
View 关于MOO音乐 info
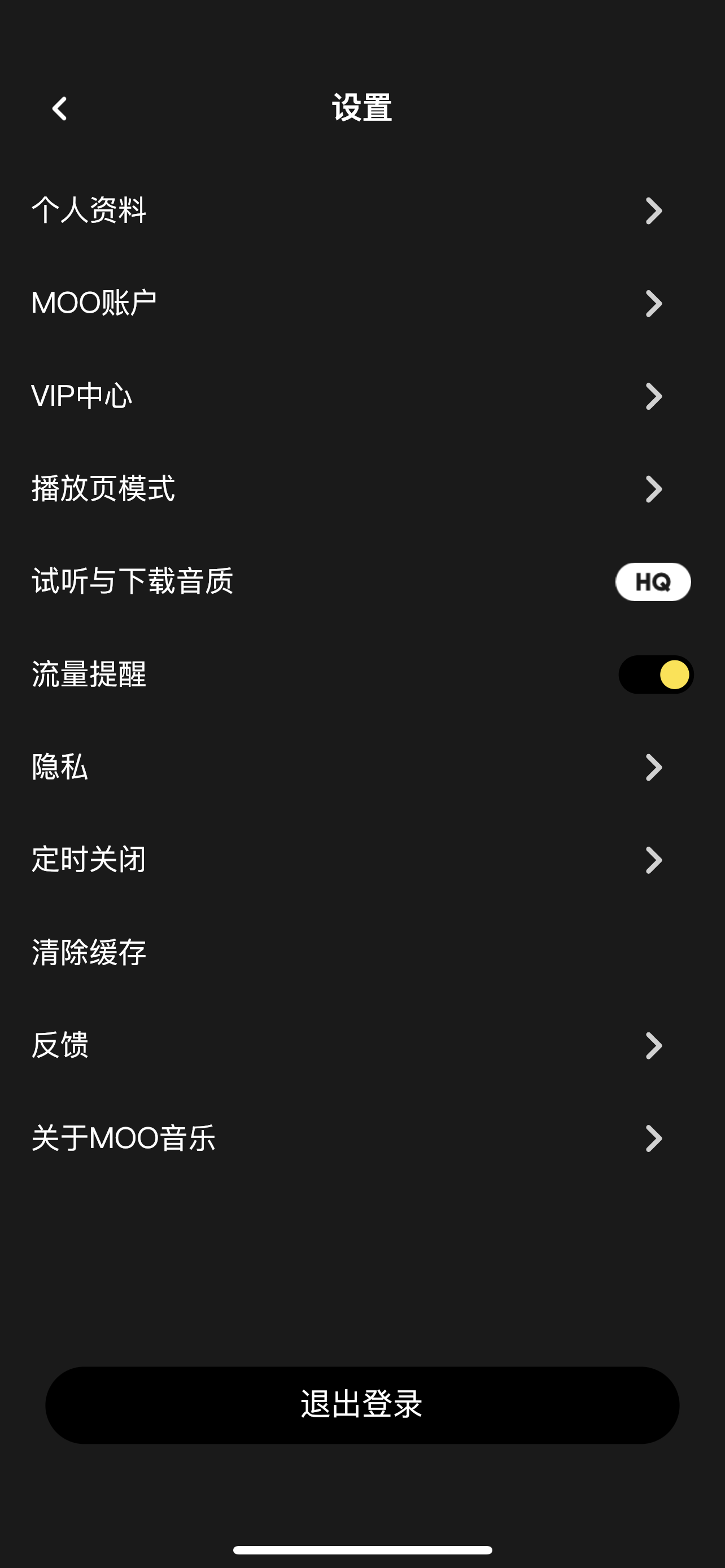362,1138
